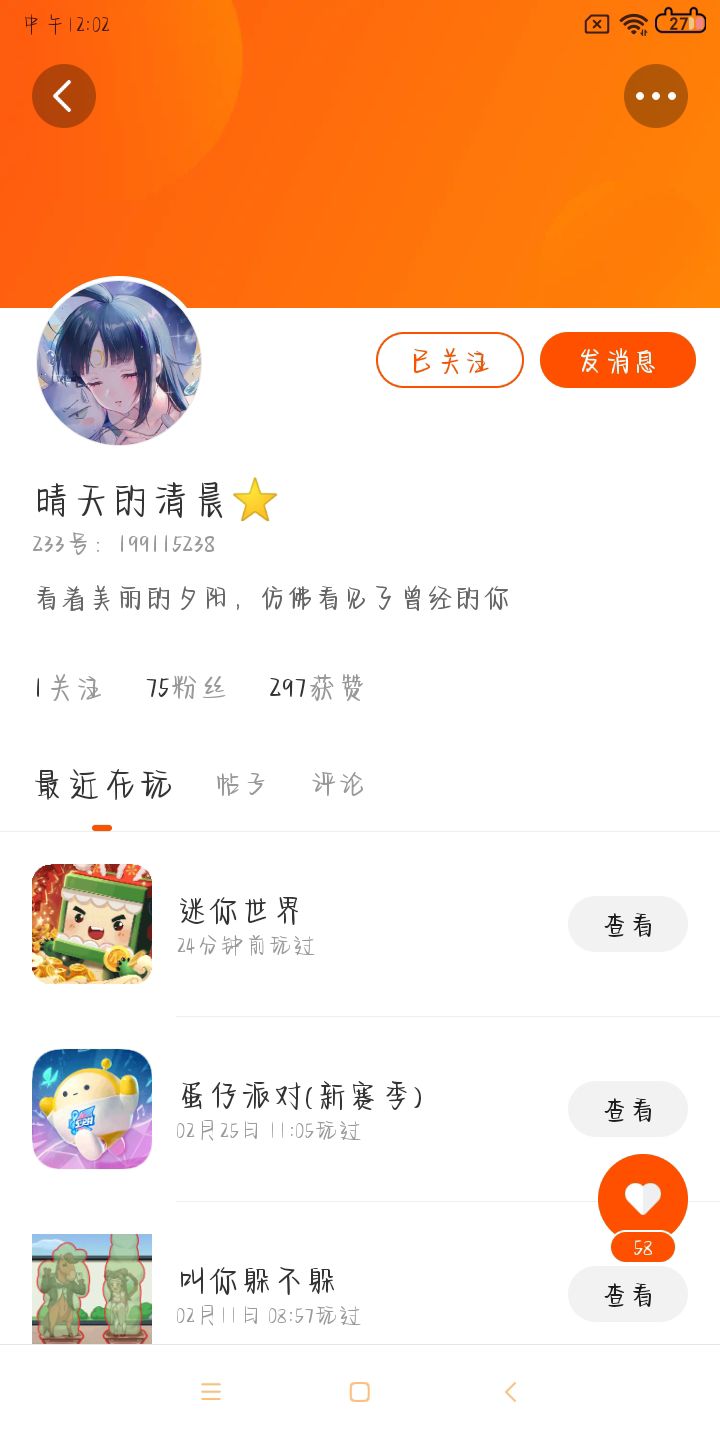Tap 查看 next to 叫你躲不躲
The height and width of the screenshot is (1440, 720).
coord(628,1295)
